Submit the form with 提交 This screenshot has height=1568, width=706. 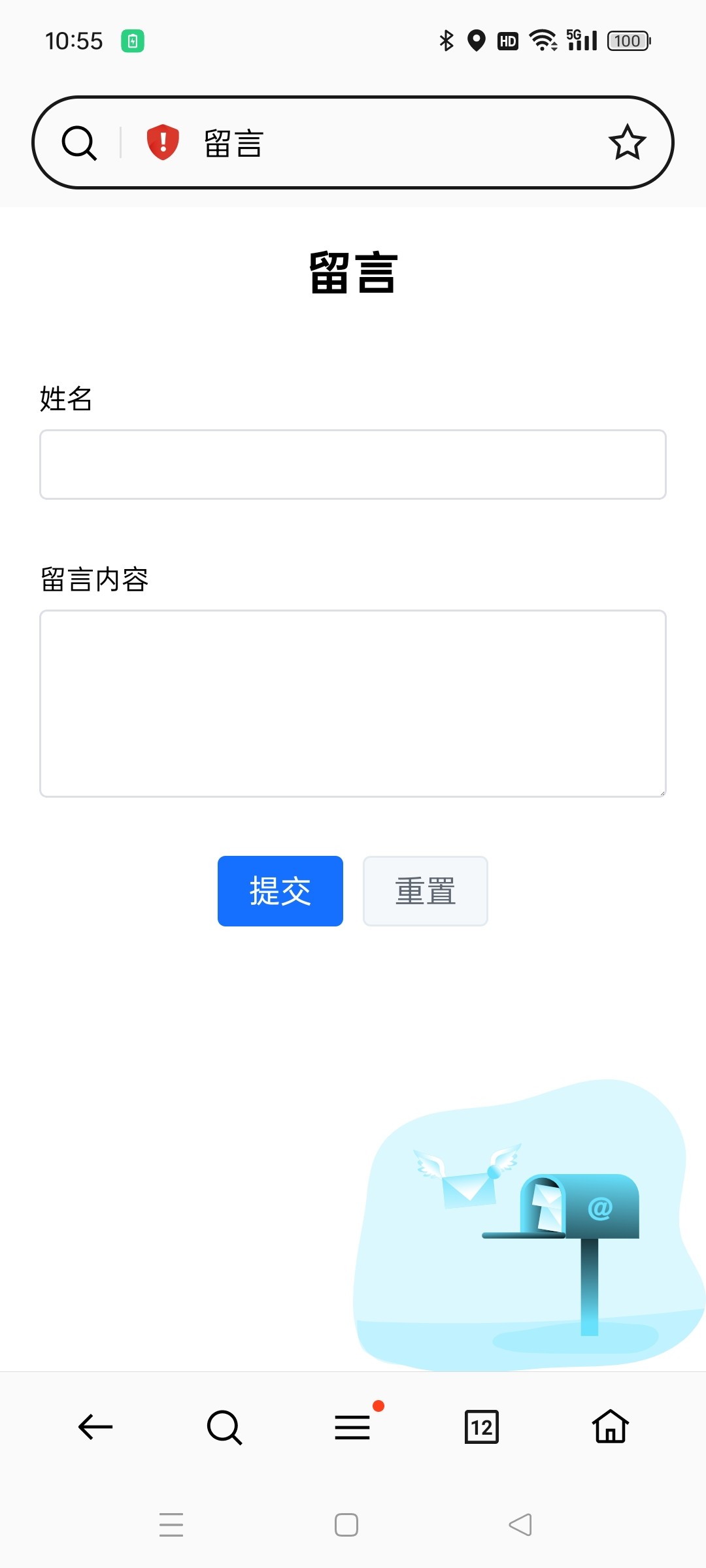280,891
